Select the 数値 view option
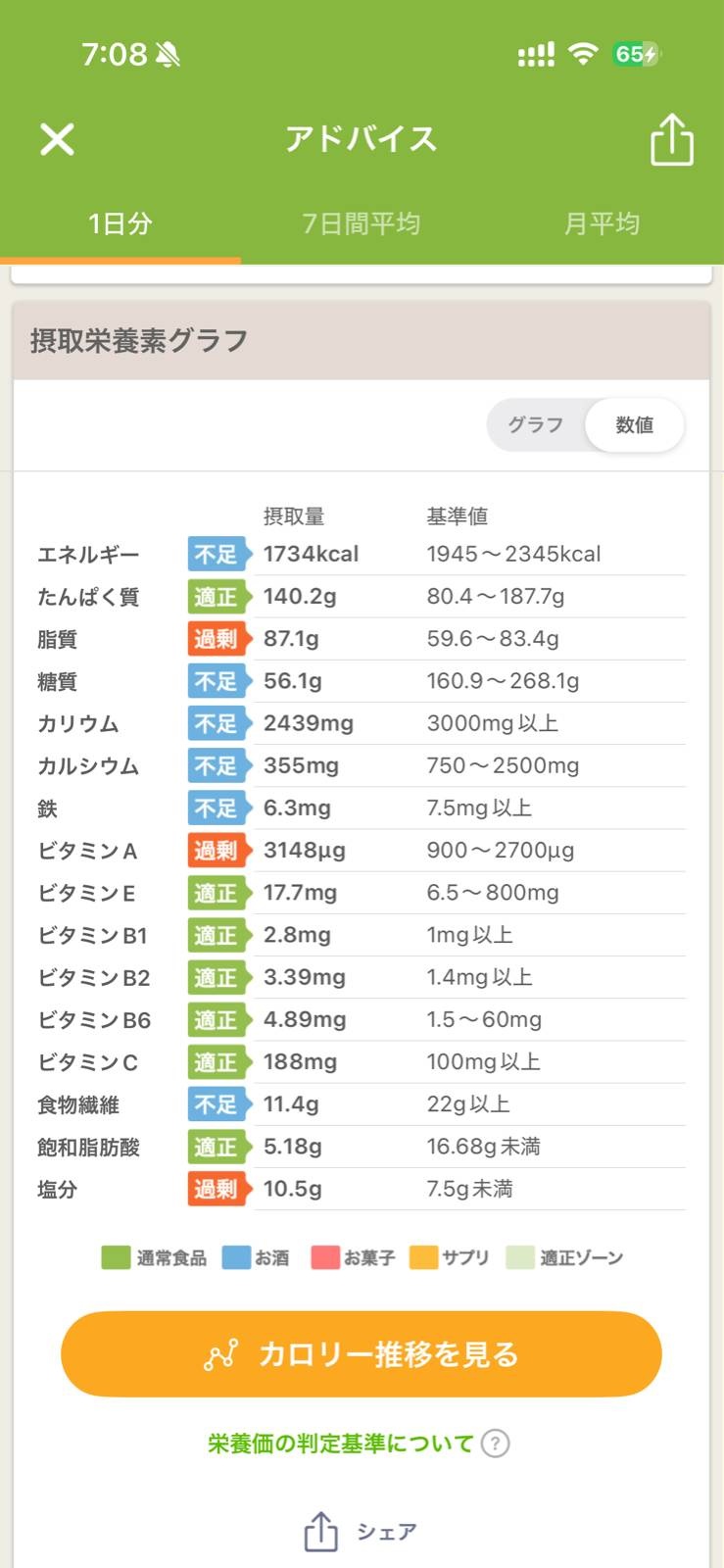Image resolution: width=724 pixels, height=1568 pixels. click(x=634, y=425)
